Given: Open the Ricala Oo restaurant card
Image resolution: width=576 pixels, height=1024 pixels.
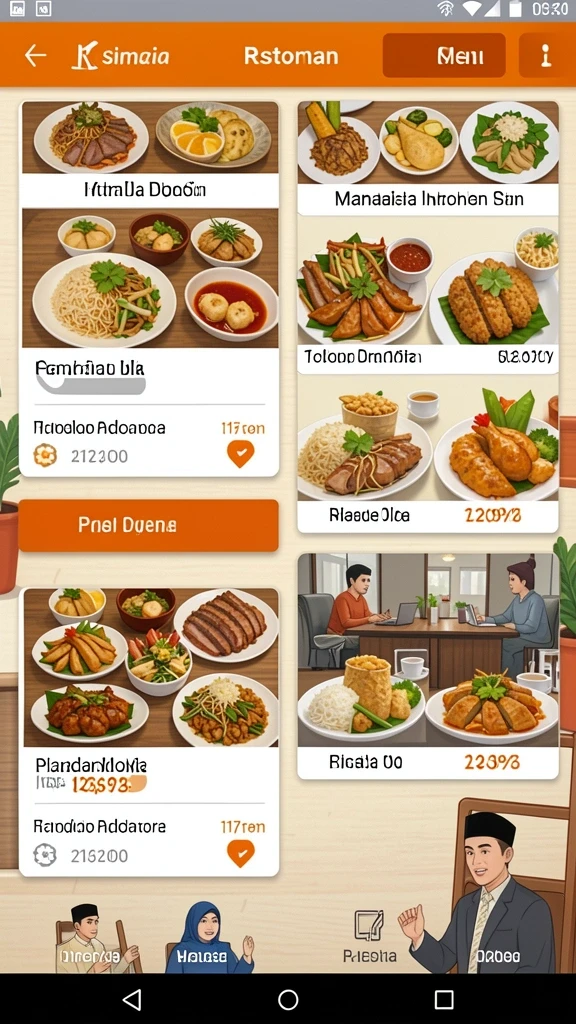Looking at the screenshot, I should click(x=428, y=666).
